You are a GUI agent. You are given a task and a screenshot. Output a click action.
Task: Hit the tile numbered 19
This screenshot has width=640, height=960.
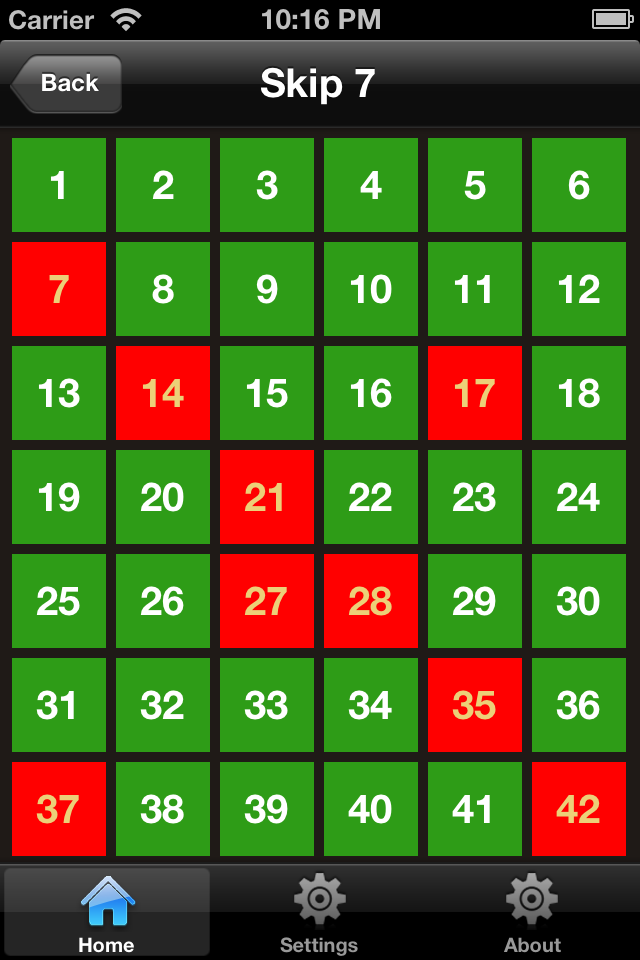point(59,497)
